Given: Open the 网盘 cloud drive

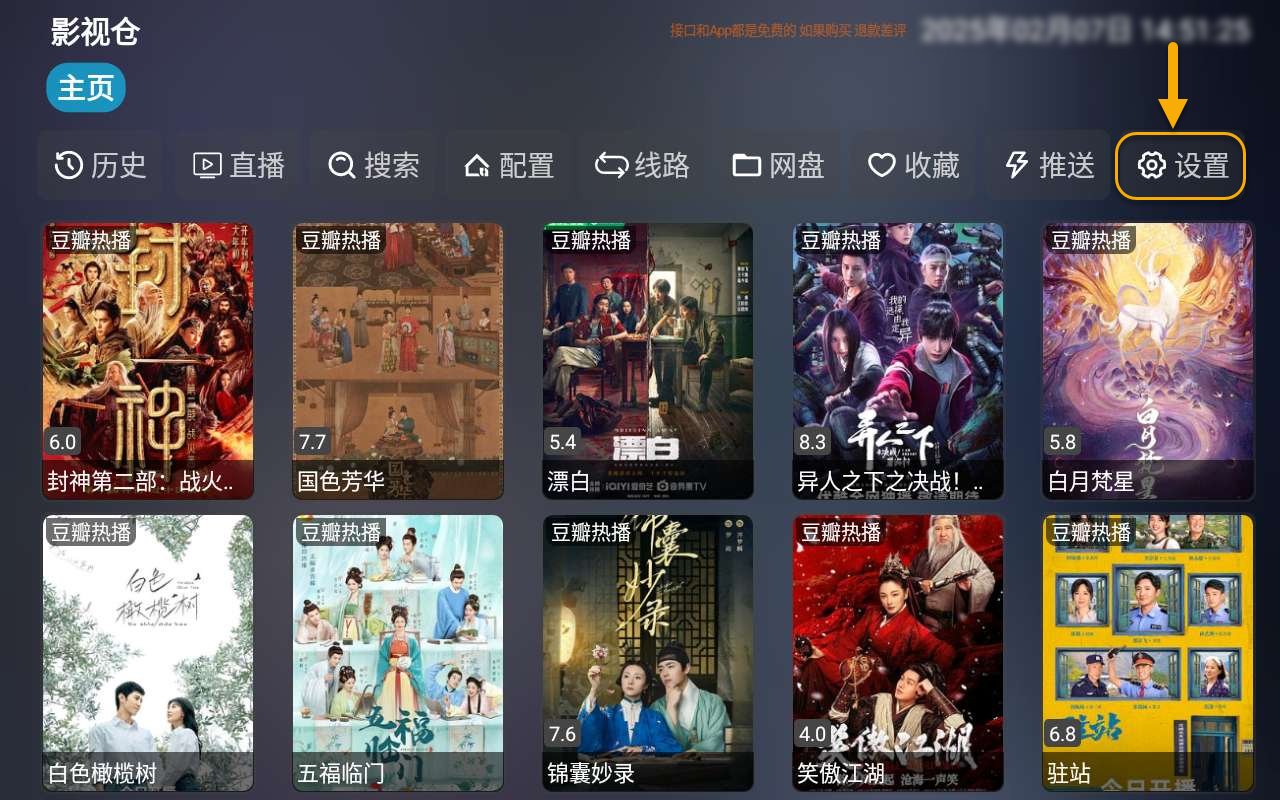Looking at the screenshot, I should 778,166.
